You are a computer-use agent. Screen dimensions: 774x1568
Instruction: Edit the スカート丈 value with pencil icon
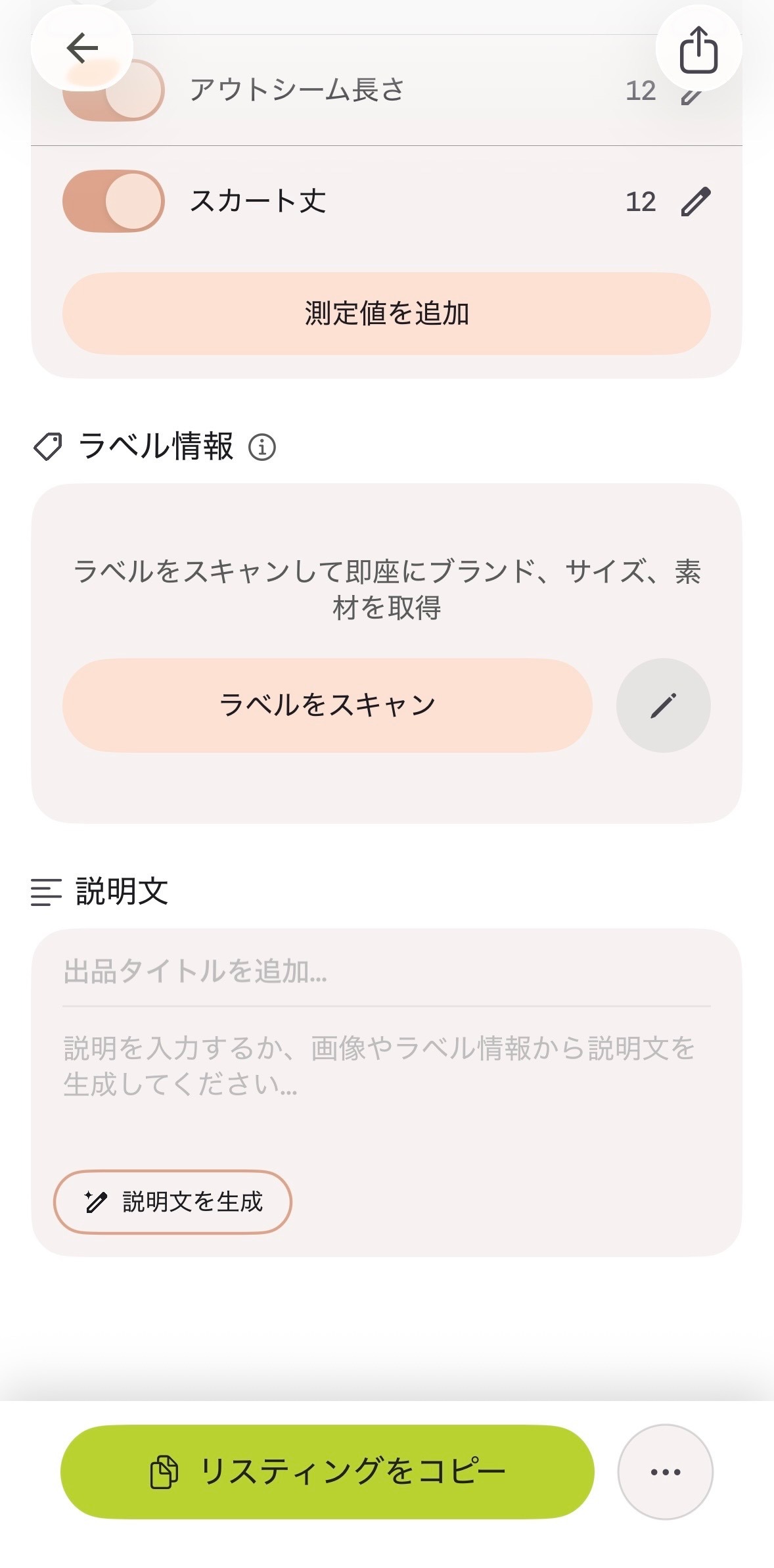[695, 201]
